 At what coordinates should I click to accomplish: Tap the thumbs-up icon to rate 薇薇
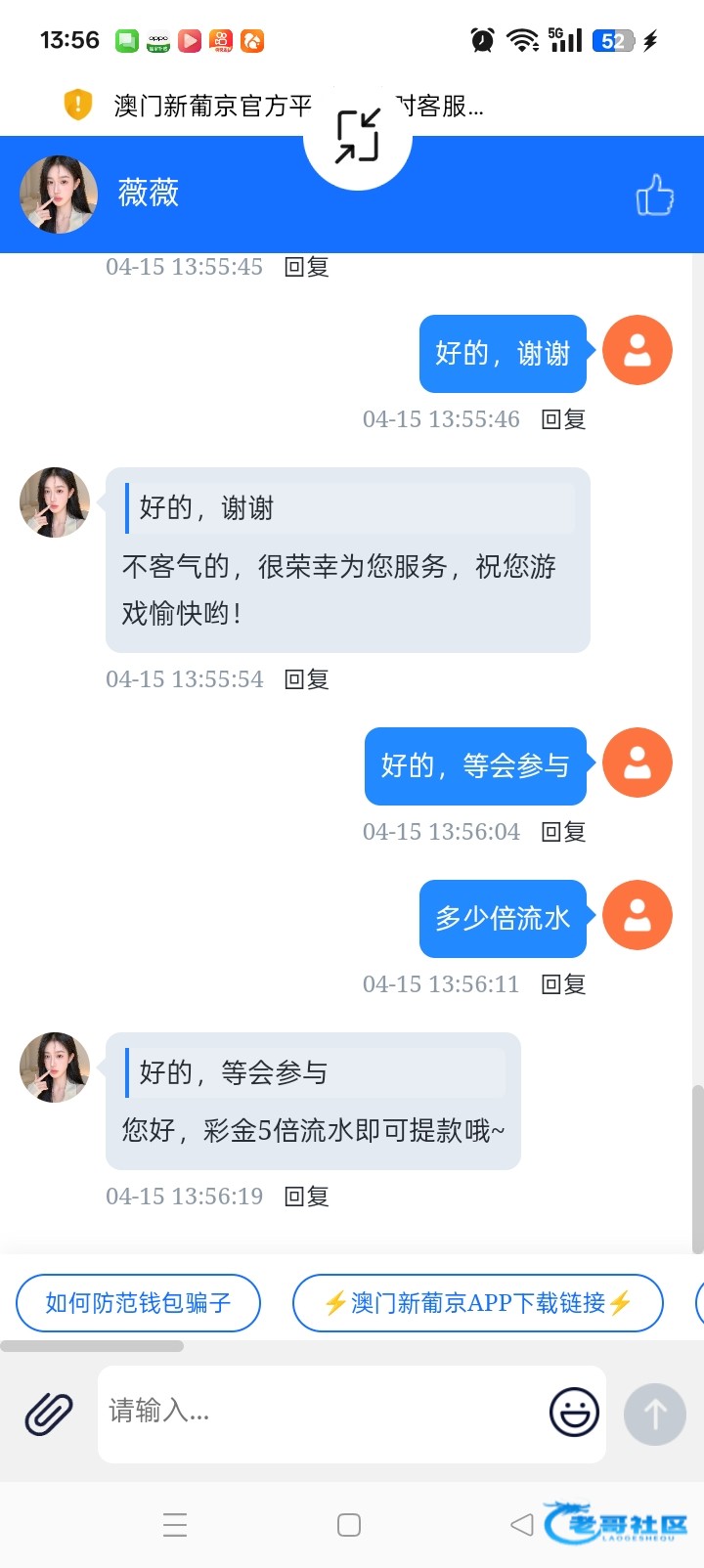(654, 196)
